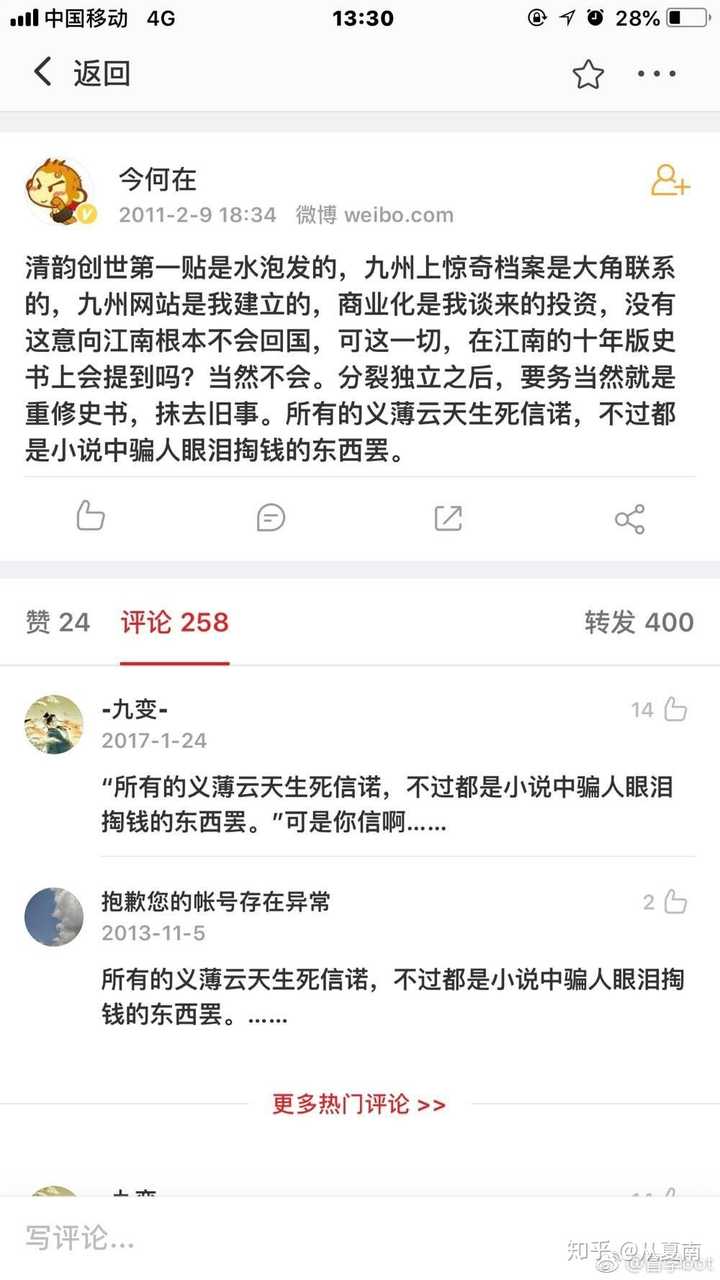Open 更多热门评论 link
Viewport: 720px width, 1280px height.
[359, 1104]
